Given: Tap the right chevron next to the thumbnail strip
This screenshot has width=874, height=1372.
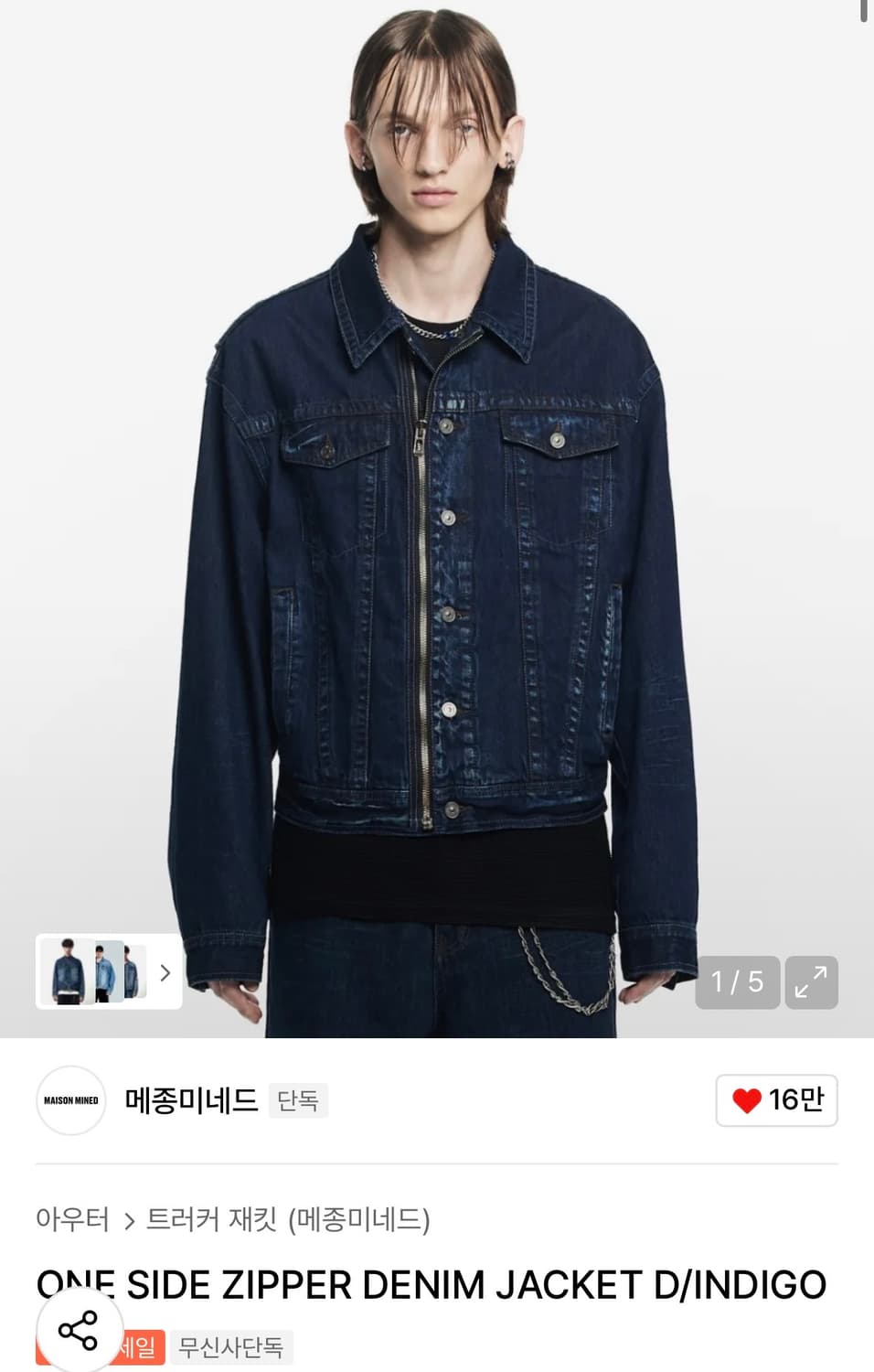Looking at the screenshot, I should click(x=165, y=973).
